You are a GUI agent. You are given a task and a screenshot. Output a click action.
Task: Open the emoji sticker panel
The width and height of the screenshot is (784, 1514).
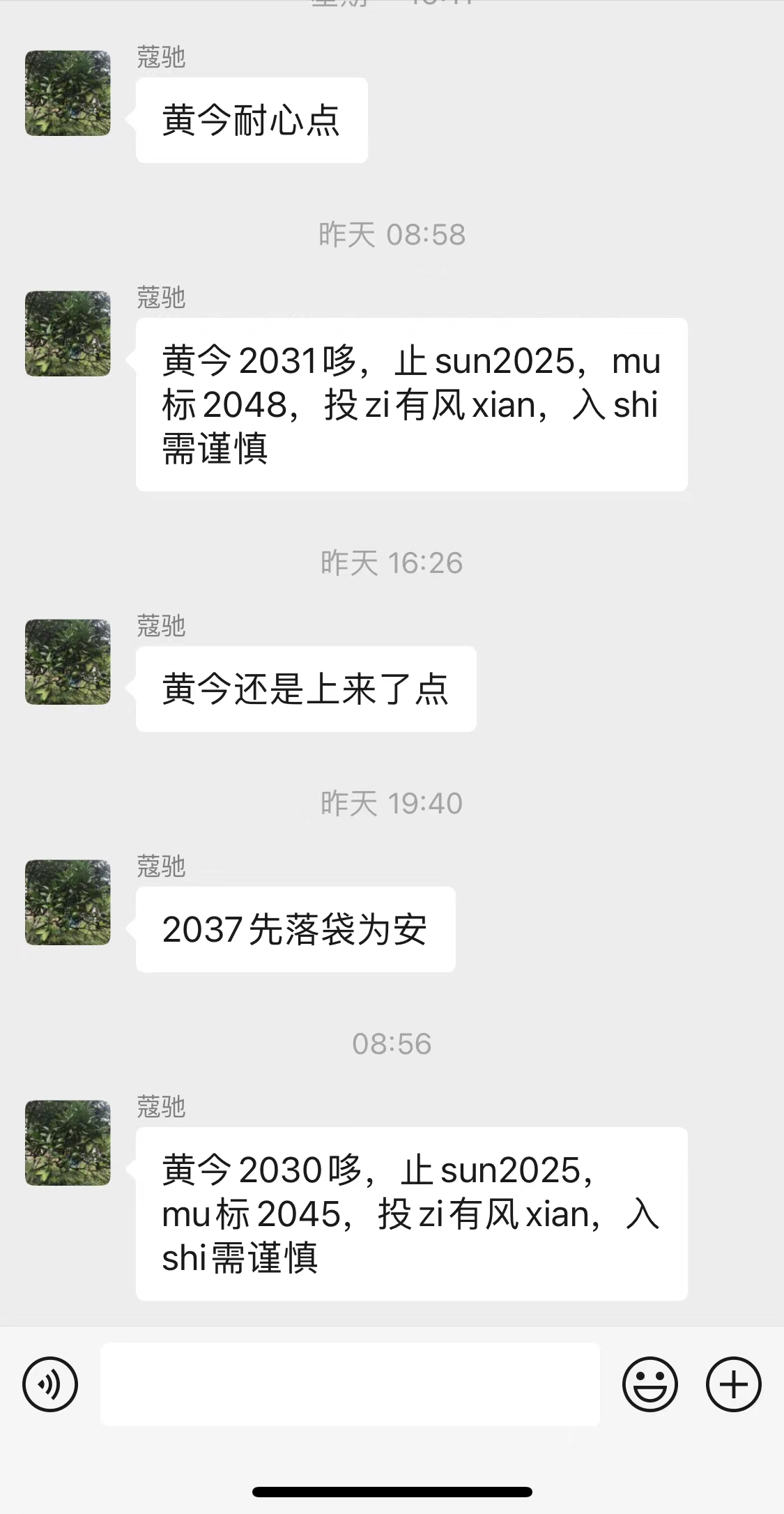650,1384
